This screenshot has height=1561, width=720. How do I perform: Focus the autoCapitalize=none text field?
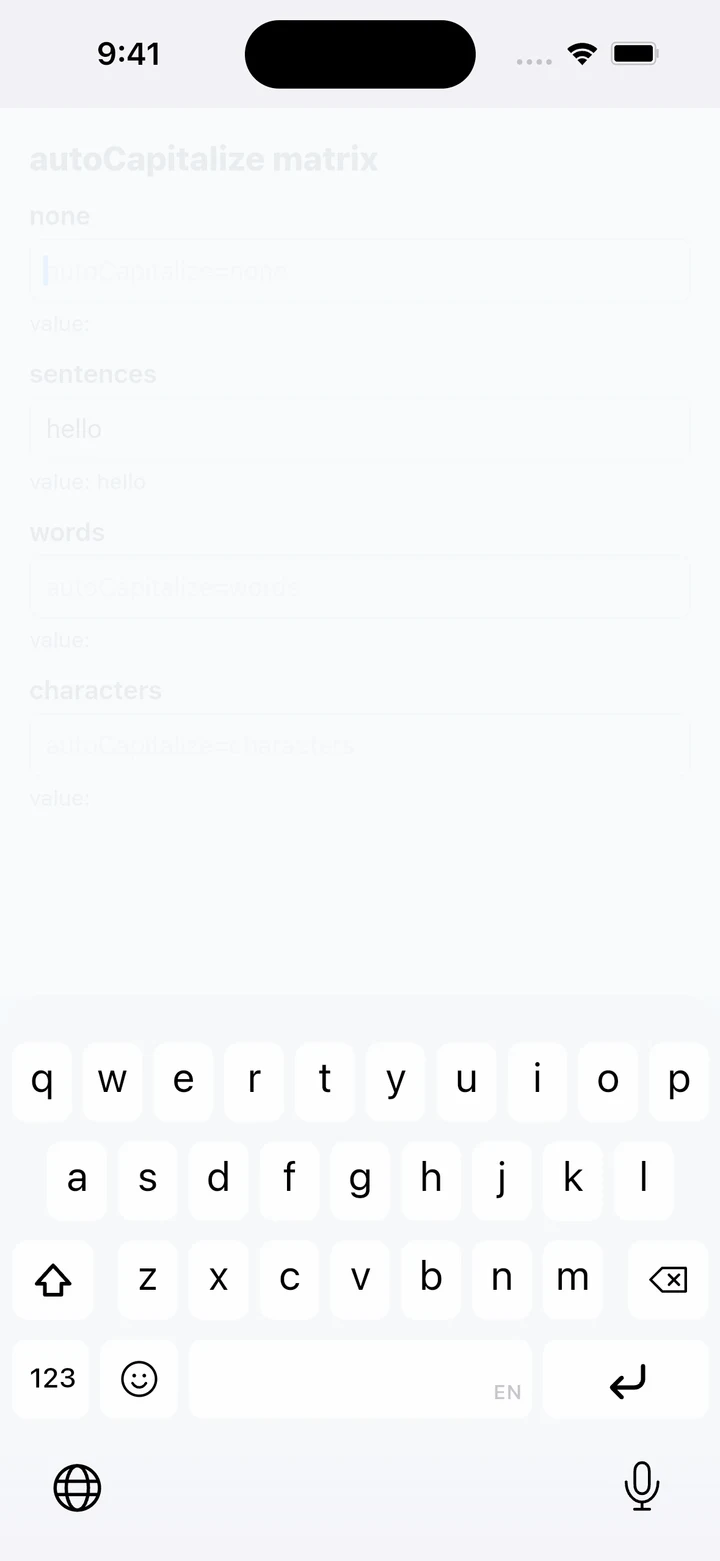(360, 270)
